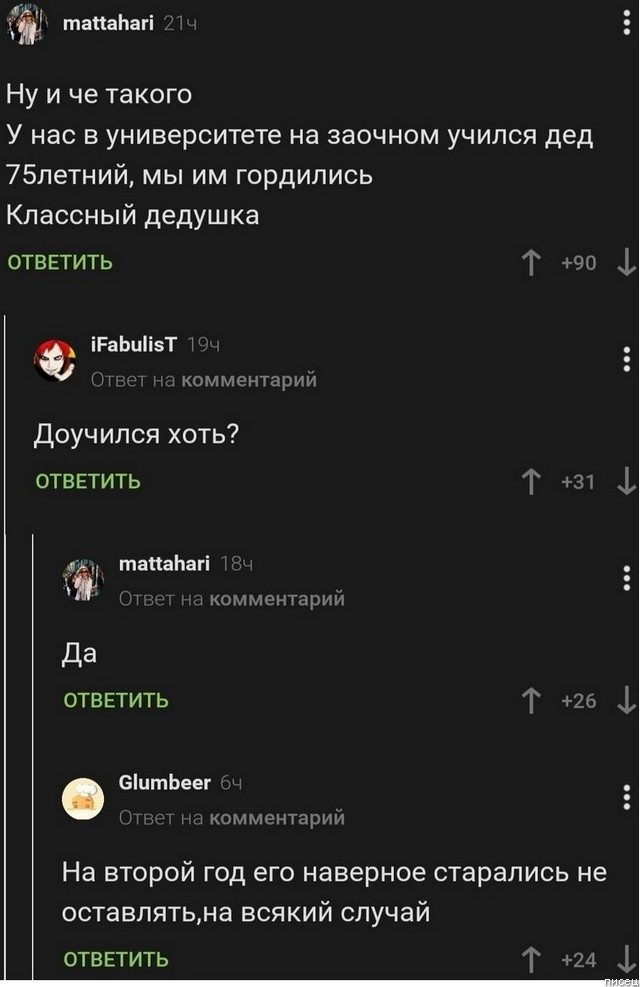Tap ОТВЕТИТЬ under "Доучился хоть?"
This screenshot has height=987, width=640.
point(88,482)
